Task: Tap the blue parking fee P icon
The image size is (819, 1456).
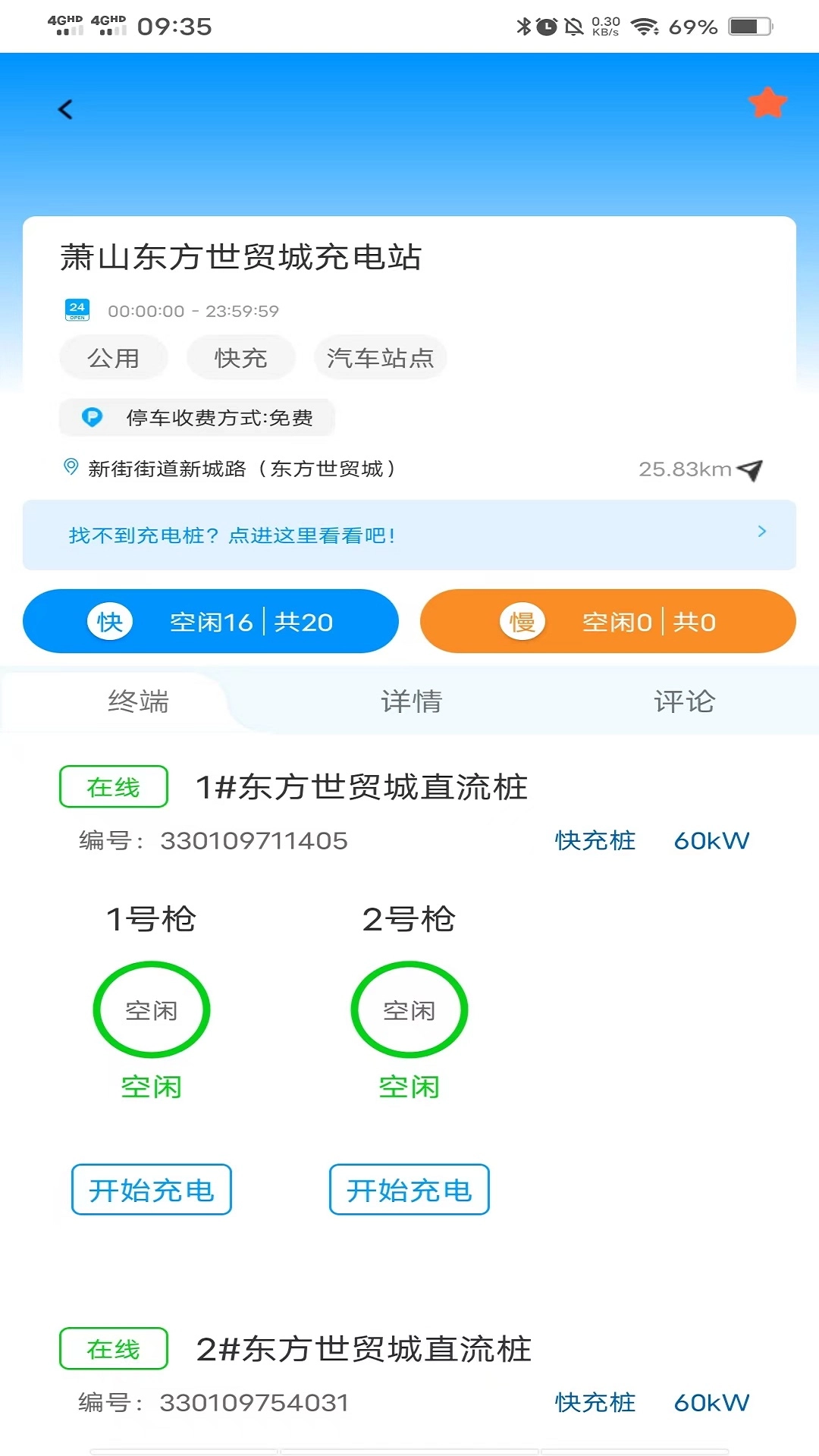Action: (92, 418)
